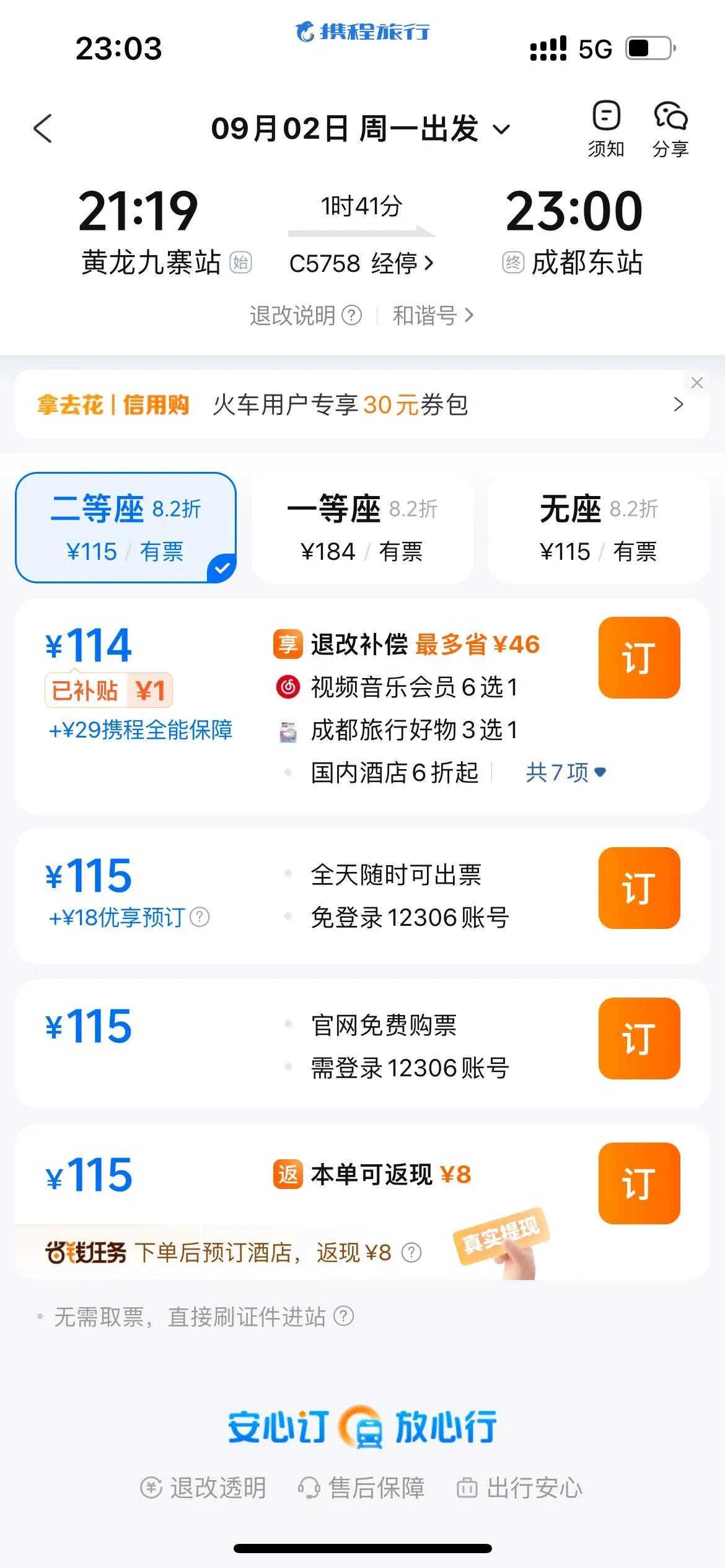The height and width of the screenshot is (1568, 725).
Task: Open 退改说明 refund policy info
Action: pyautogui.click(x=305, y=316)
